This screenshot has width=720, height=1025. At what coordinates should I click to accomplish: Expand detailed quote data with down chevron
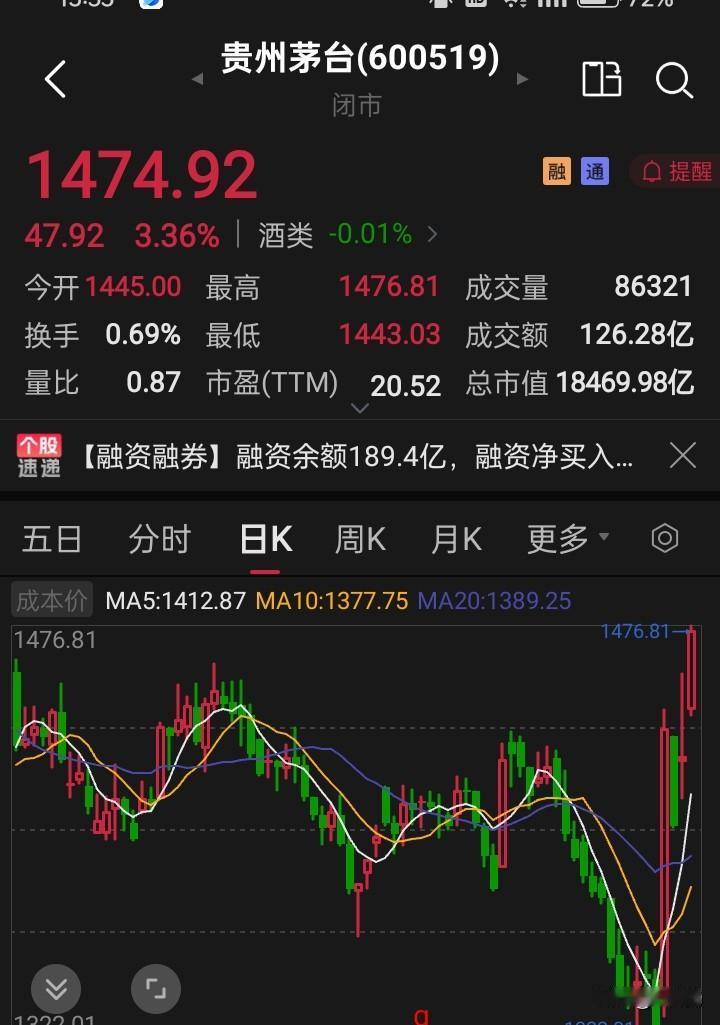click(x=360, y=408)
